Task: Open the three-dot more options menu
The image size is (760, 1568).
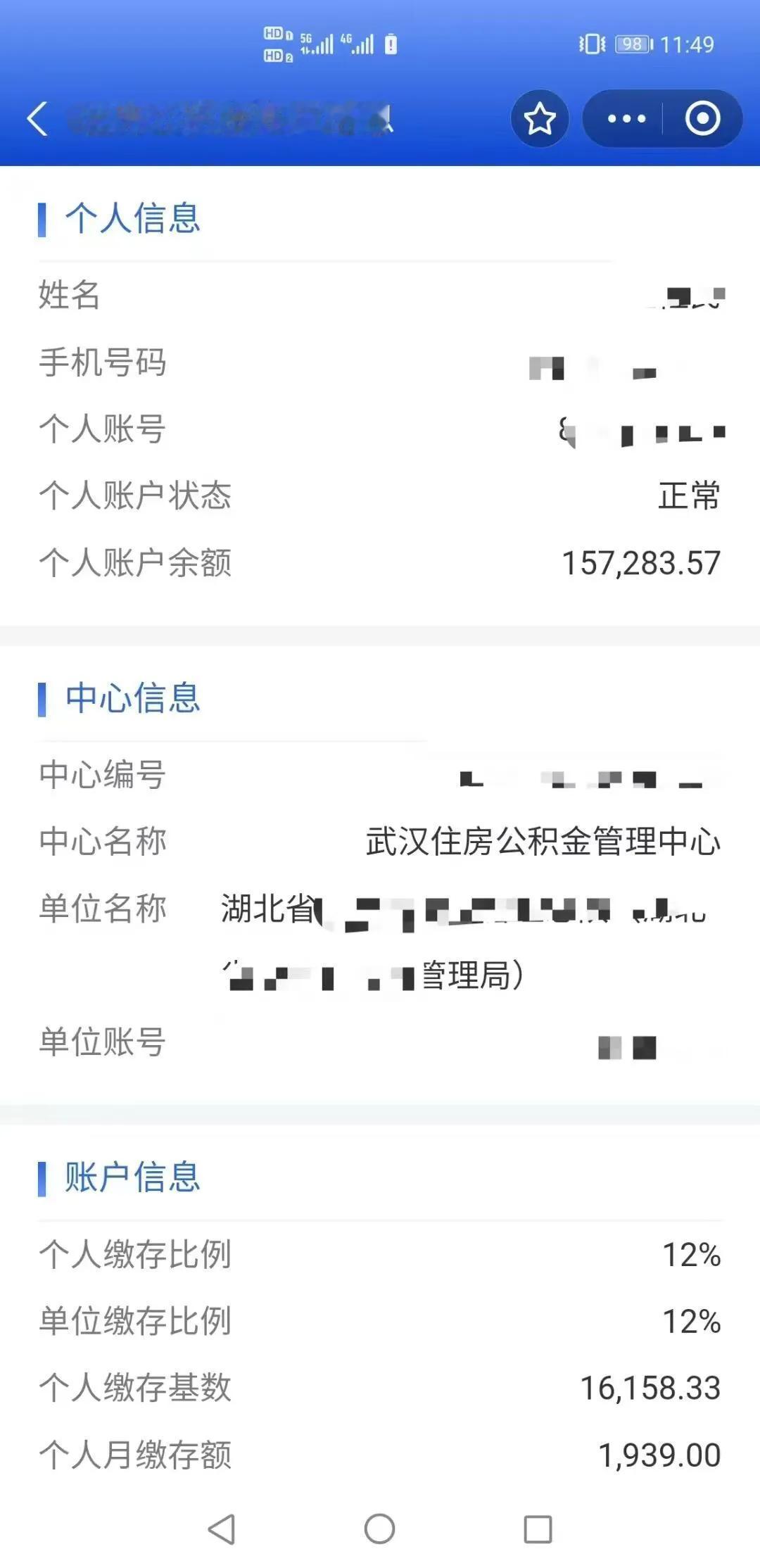Action: pos(627,119)
